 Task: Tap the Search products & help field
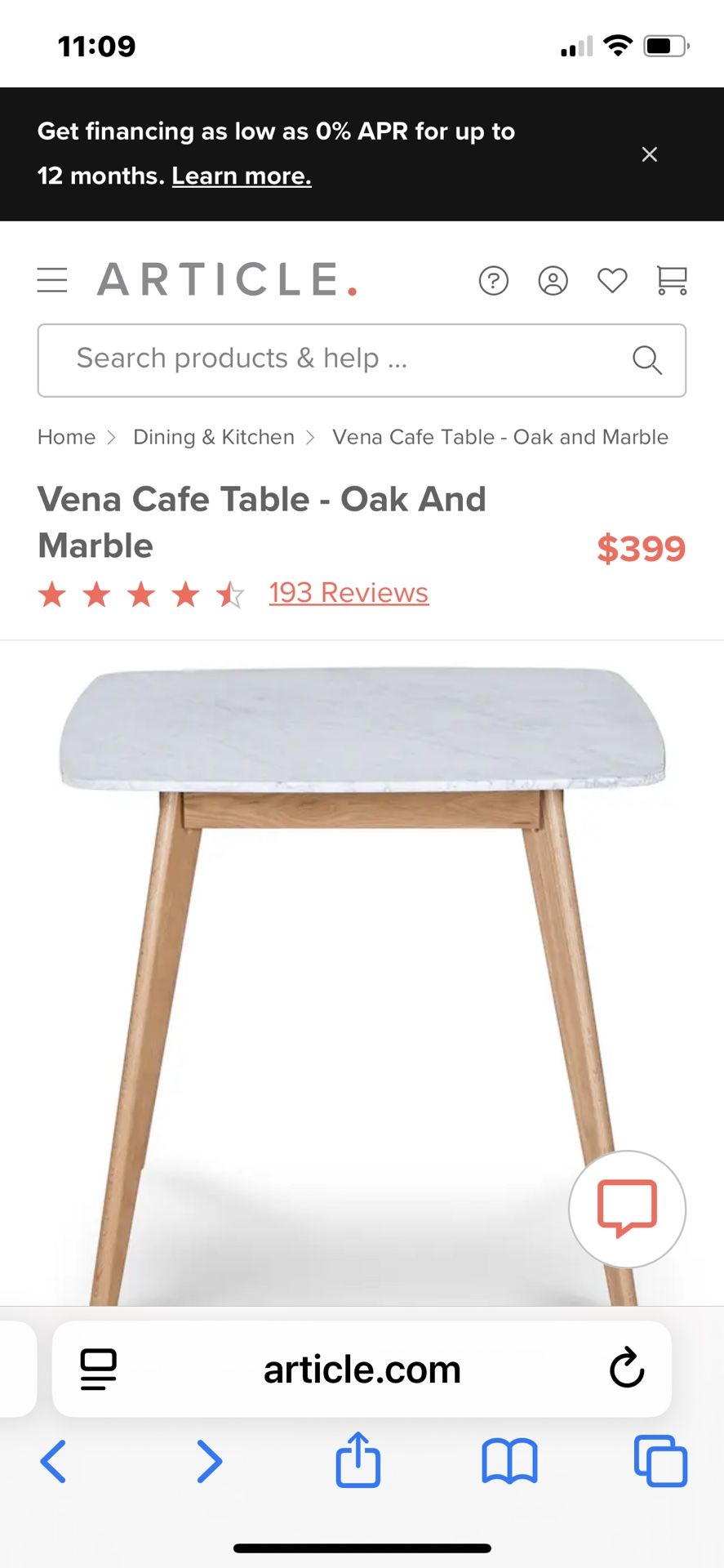(343, 360)
